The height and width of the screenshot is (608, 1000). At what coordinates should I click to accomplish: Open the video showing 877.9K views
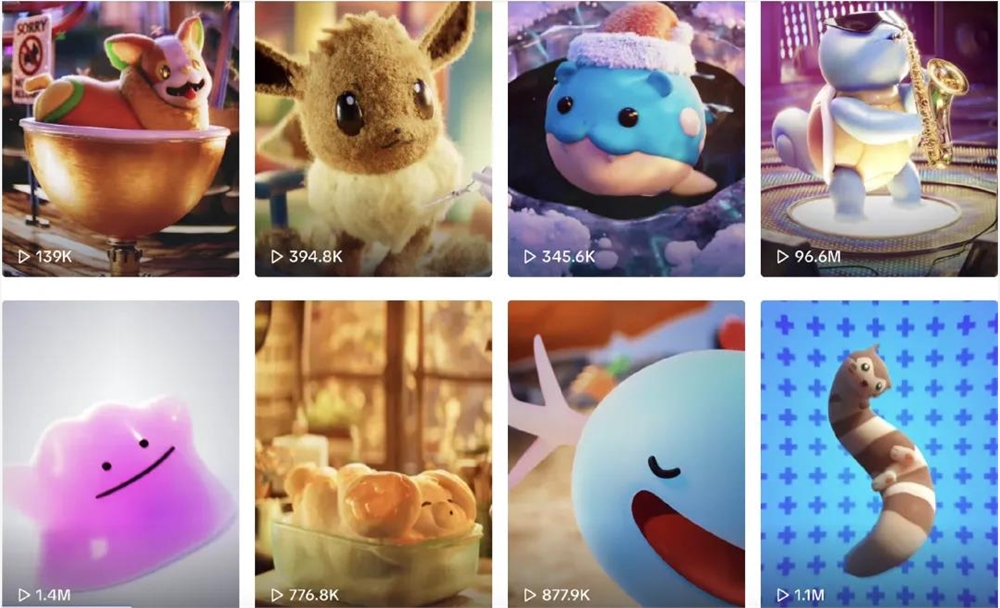point(626,453)
